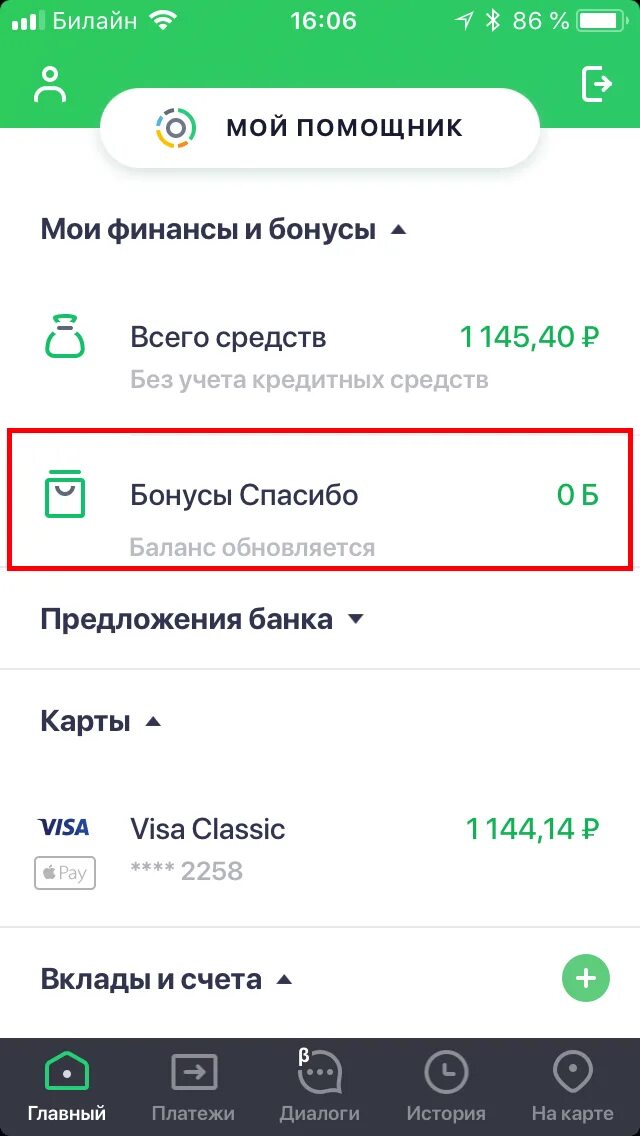Collapse Вклады и счета section

(x=167, y=980)
